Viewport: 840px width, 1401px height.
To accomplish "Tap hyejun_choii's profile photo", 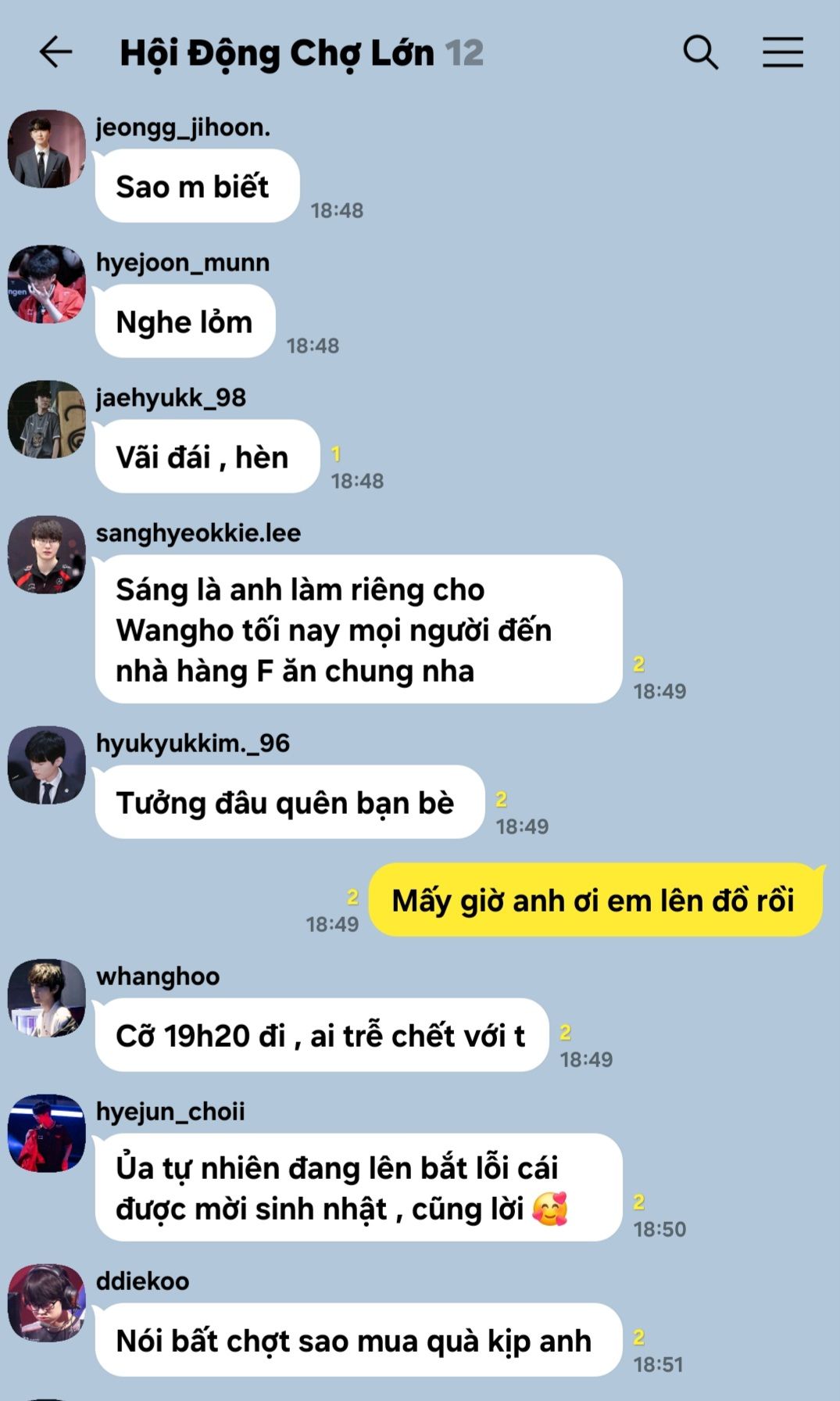I will (47, 1133).
